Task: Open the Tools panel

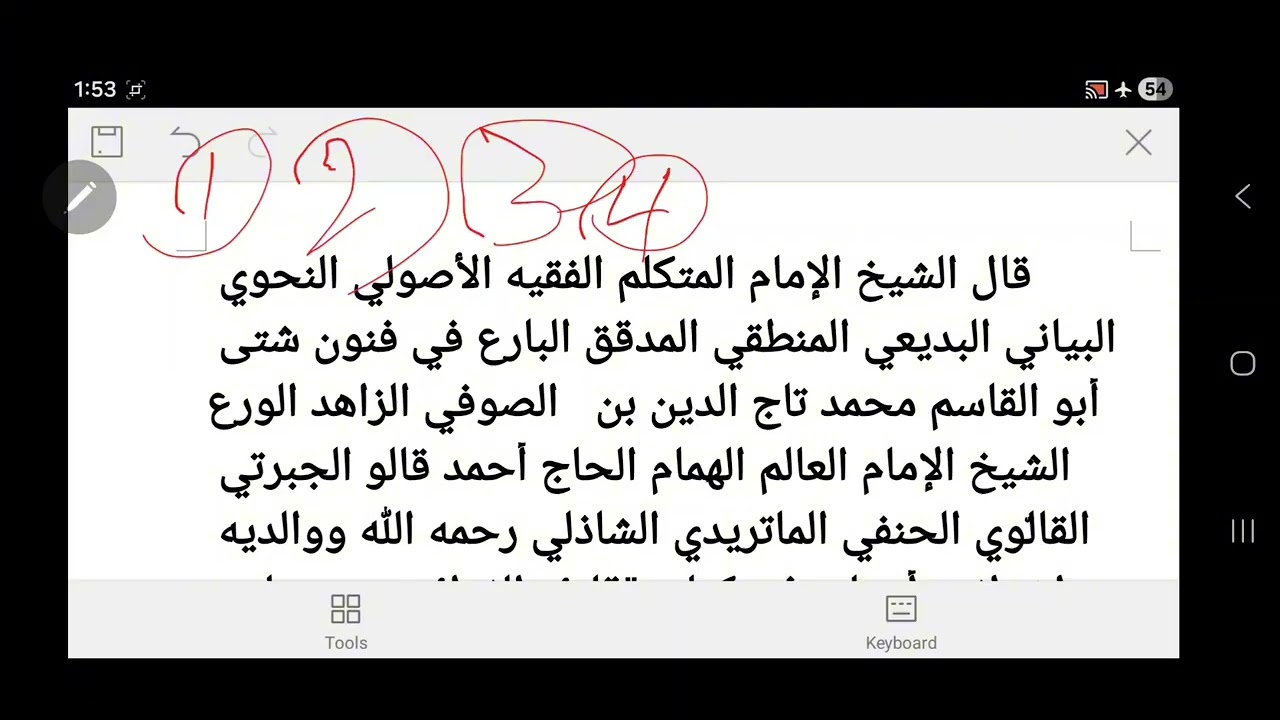Action: 345,622
